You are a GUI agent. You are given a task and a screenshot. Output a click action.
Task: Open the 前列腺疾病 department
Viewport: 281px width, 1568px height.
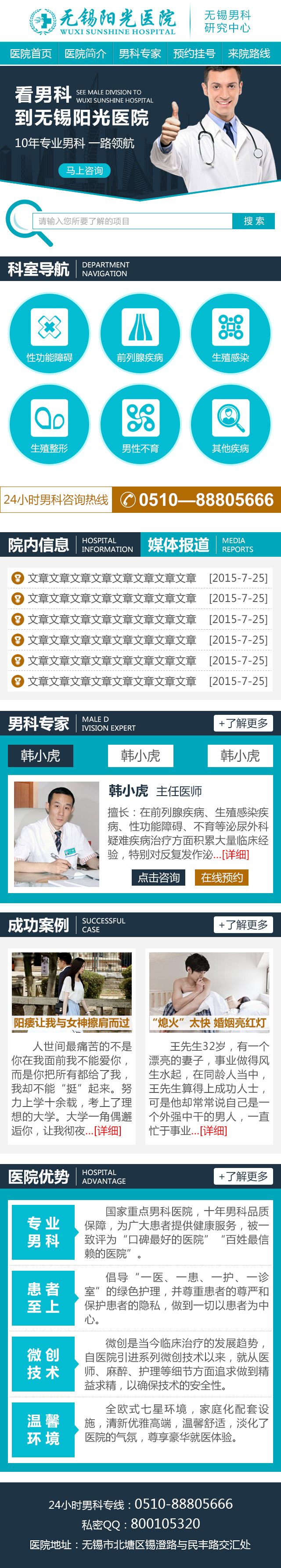click(x=140, y=333)
